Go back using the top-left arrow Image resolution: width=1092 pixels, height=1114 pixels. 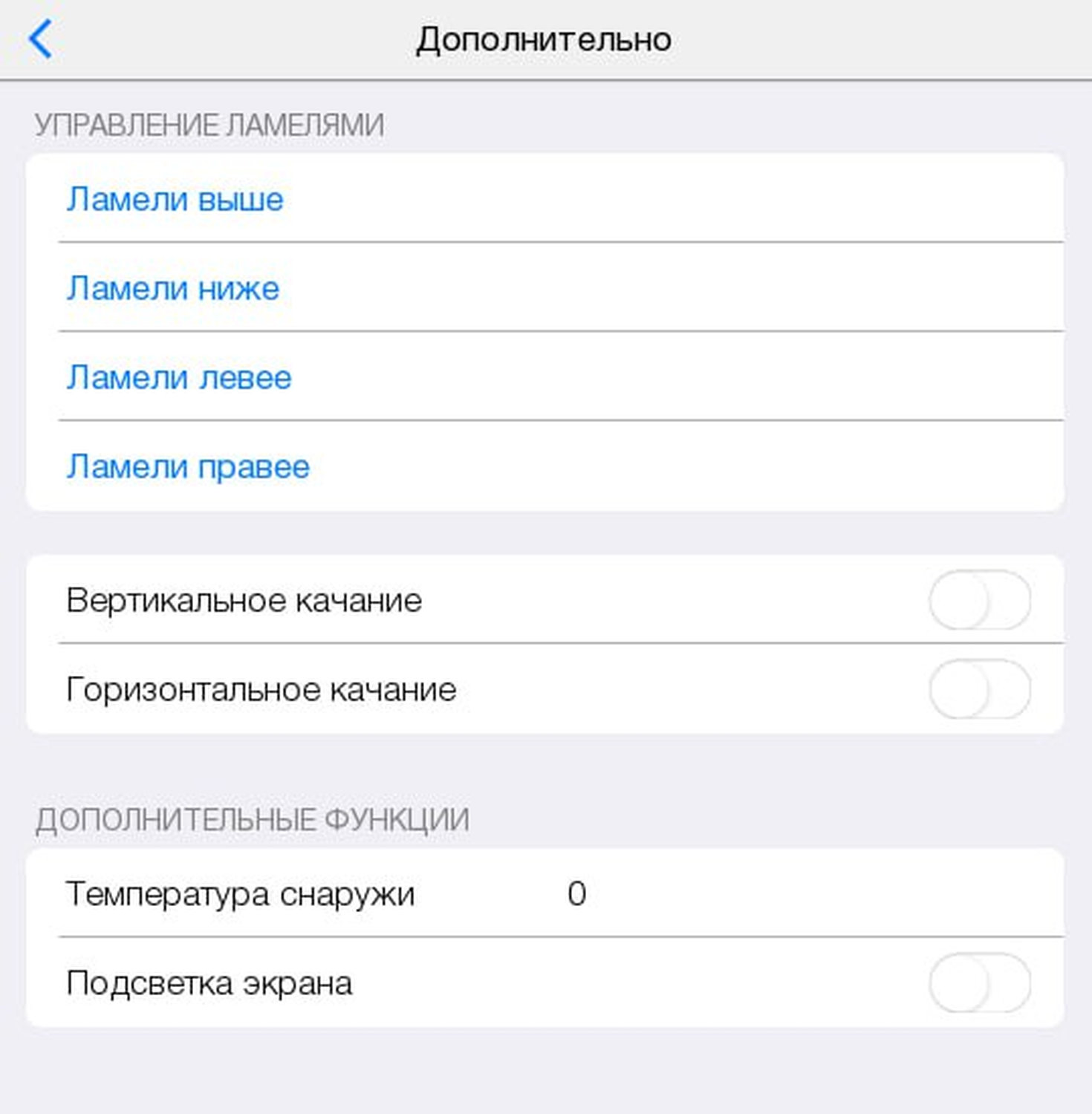[40, 39]
